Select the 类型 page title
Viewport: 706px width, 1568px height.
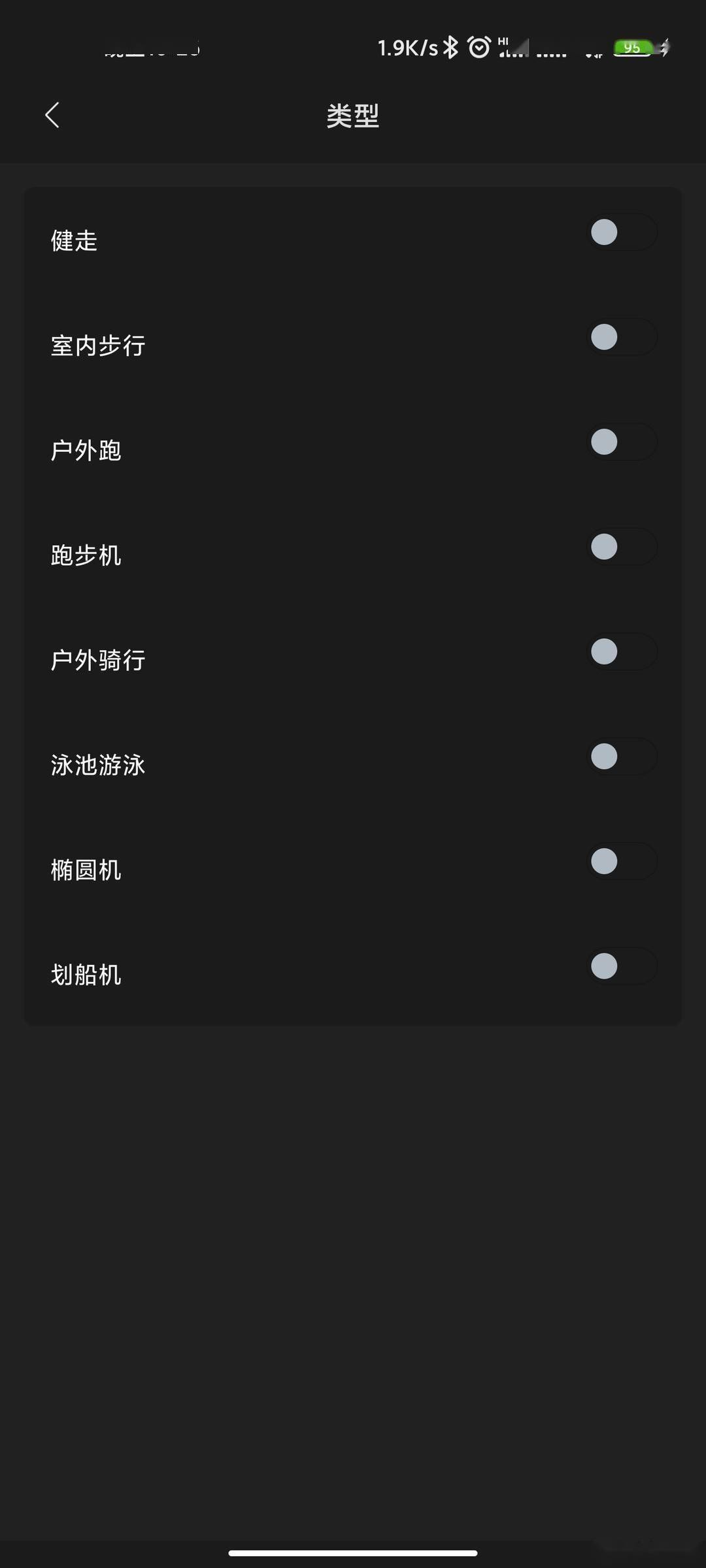click(353, 115)
